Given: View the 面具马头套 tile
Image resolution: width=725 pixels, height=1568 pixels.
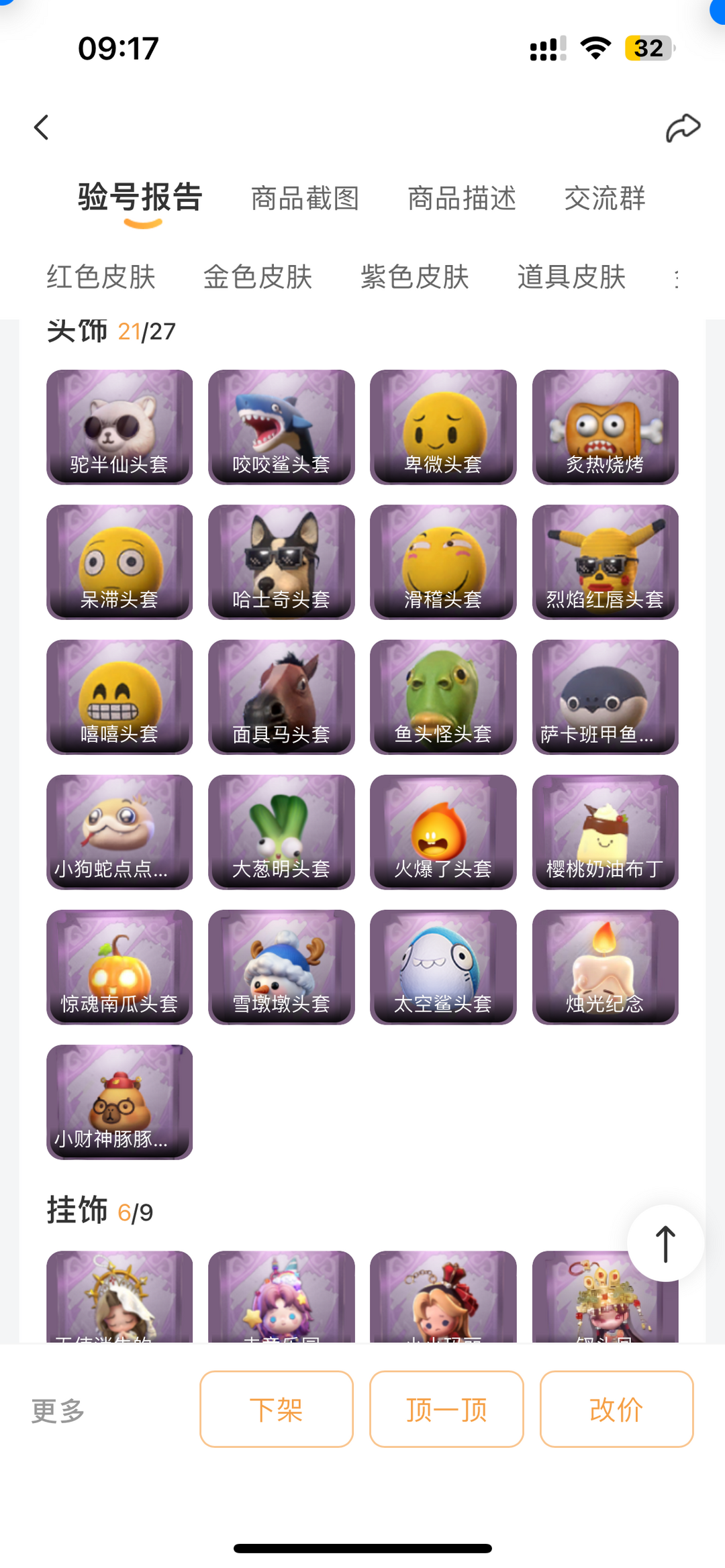Looking at the screenshot, I should click(281, 696).
